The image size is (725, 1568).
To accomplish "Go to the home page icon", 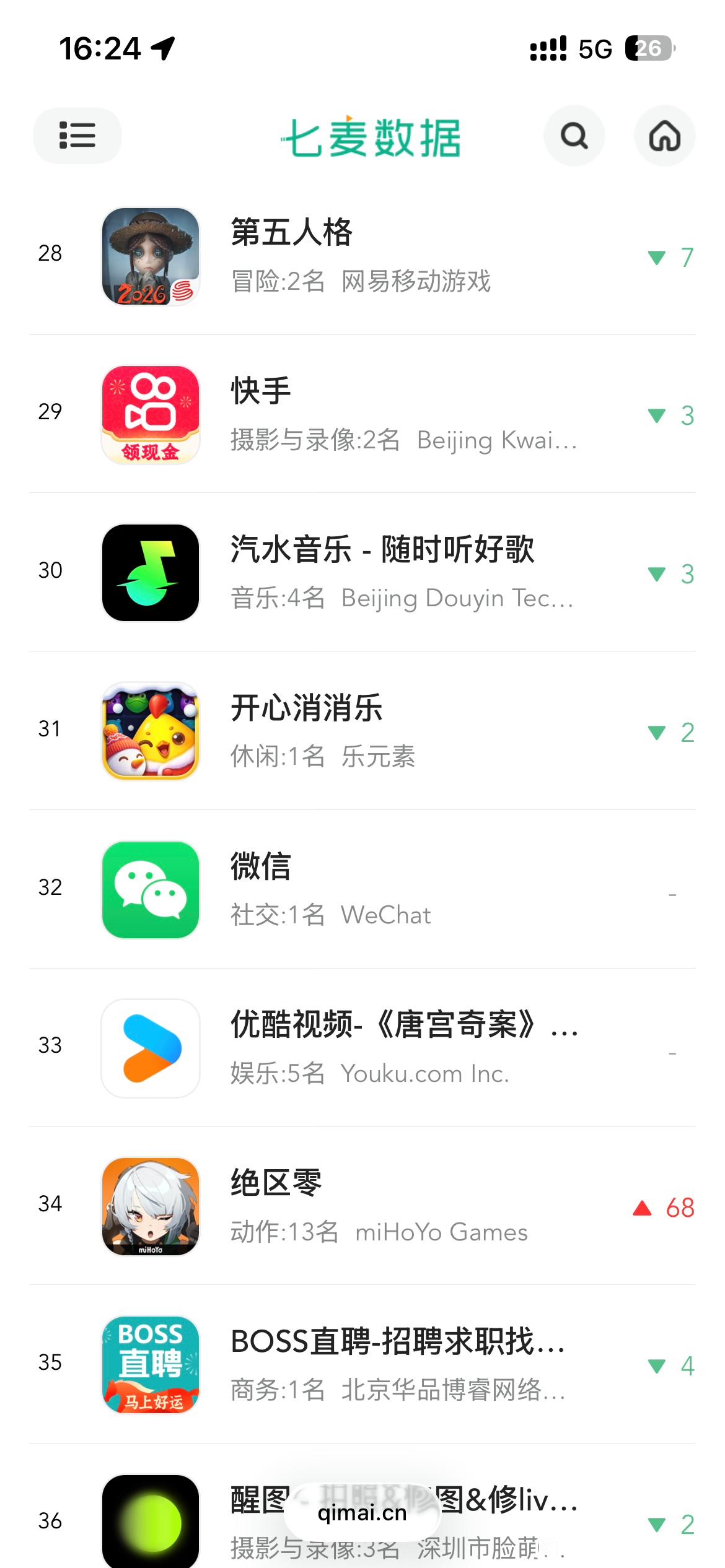I will (x=664, y=136).
